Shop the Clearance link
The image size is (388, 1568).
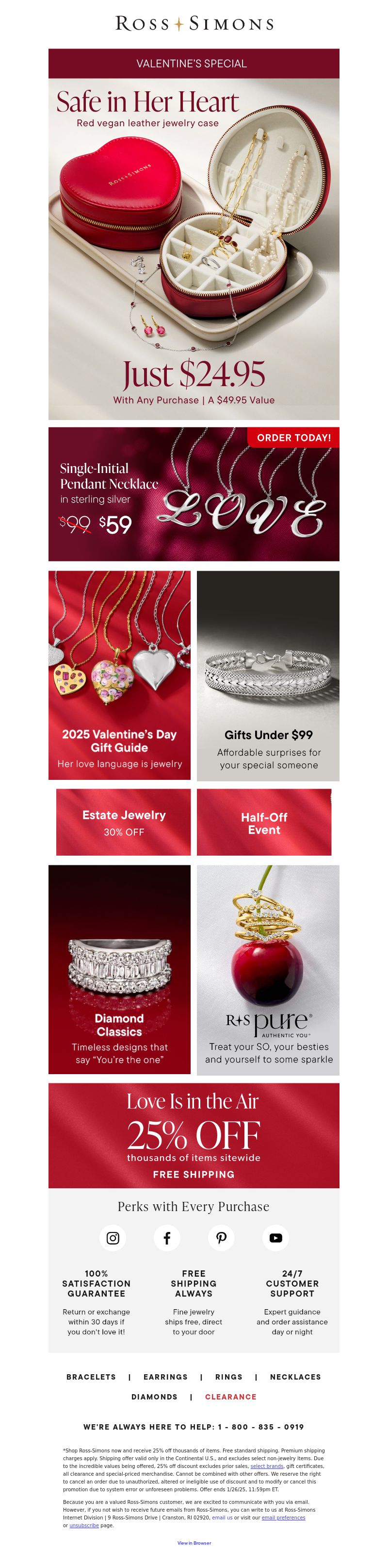click(x=230, y=1397)
